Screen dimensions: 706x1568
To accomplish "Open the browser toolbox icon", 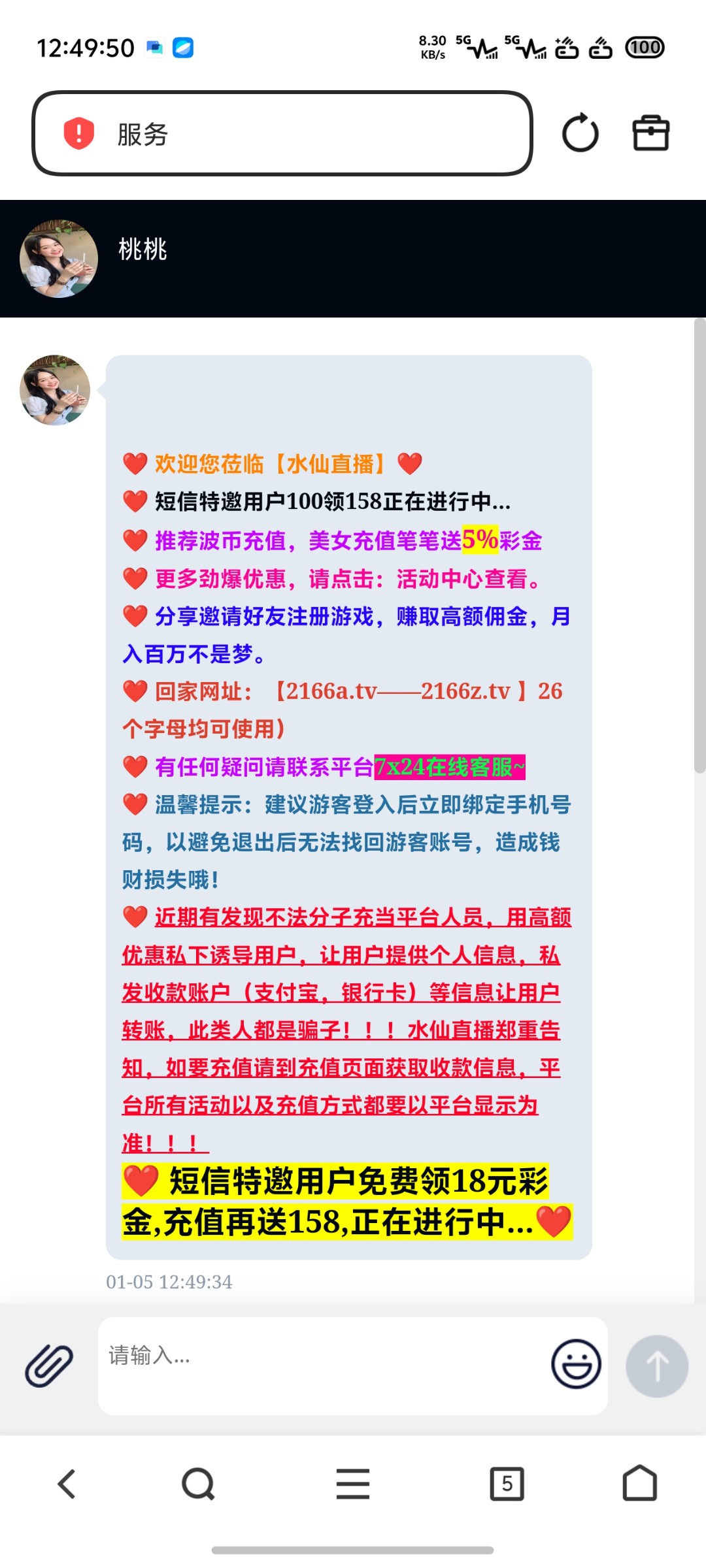I will point(650,134).
